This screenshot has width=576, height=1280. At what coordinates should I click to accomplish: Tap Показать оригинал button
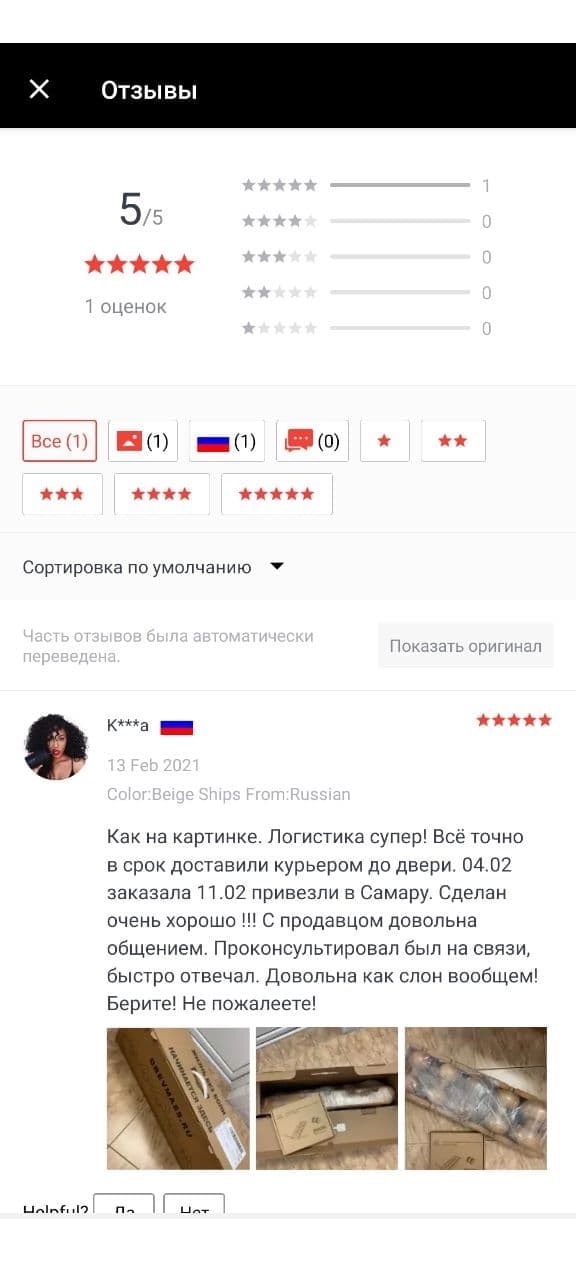[465, 645]
